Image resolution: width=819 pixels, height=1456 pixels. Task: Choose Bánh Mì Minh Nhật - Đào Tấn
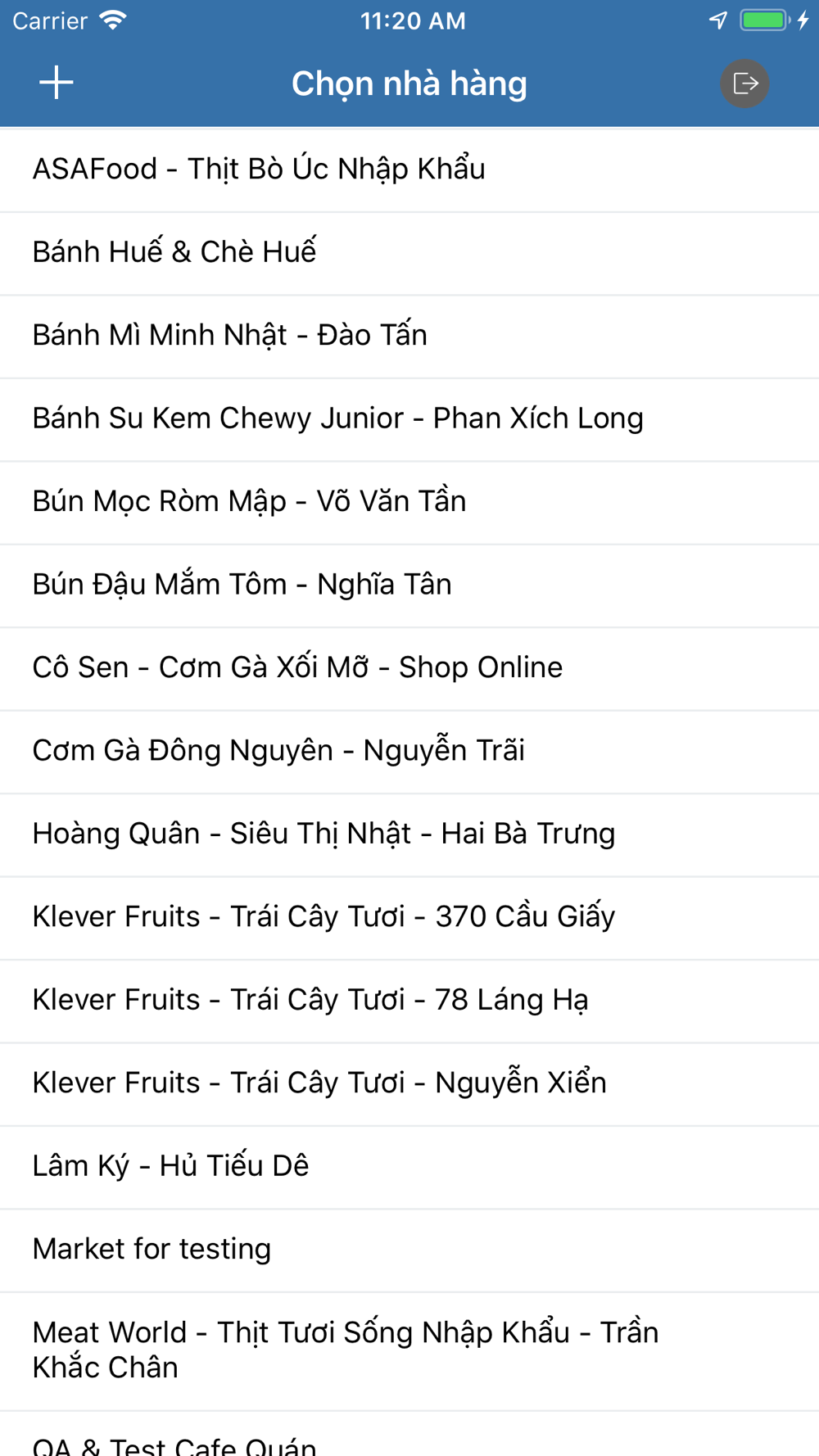point(409,337)
